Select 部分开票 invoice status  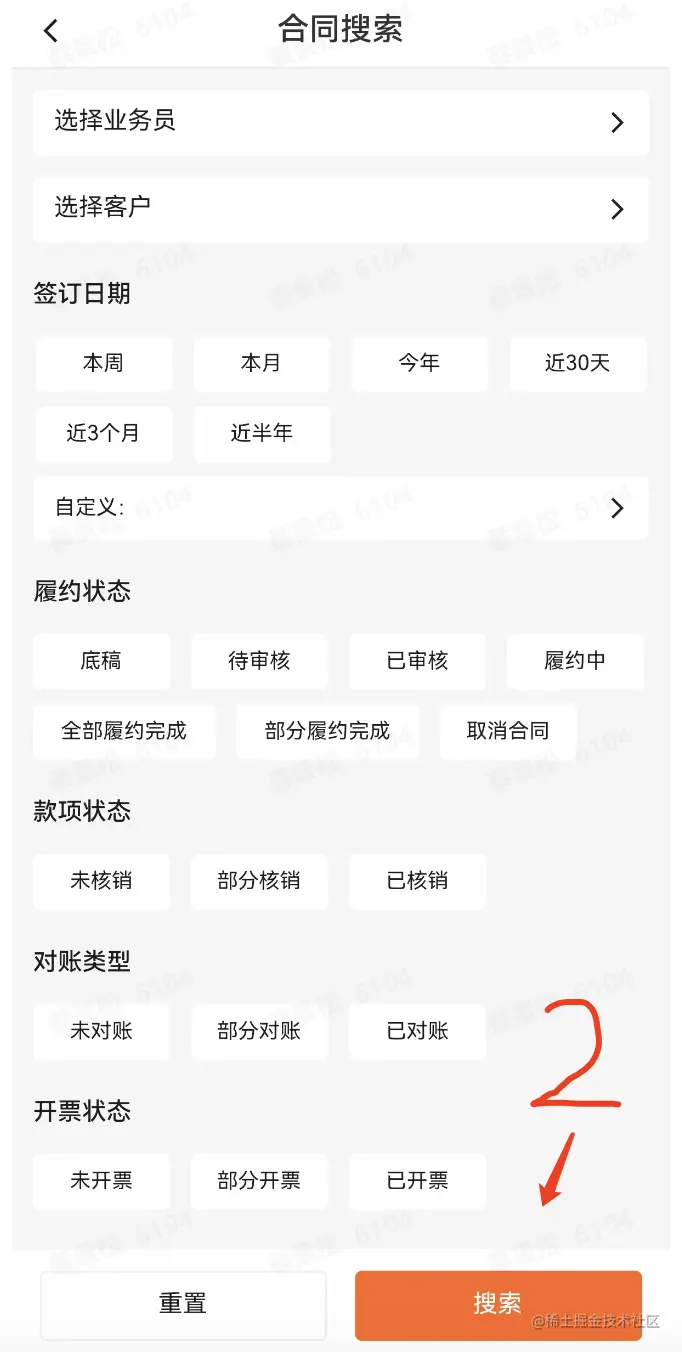pyautogui.click(x=259, y=1181)
